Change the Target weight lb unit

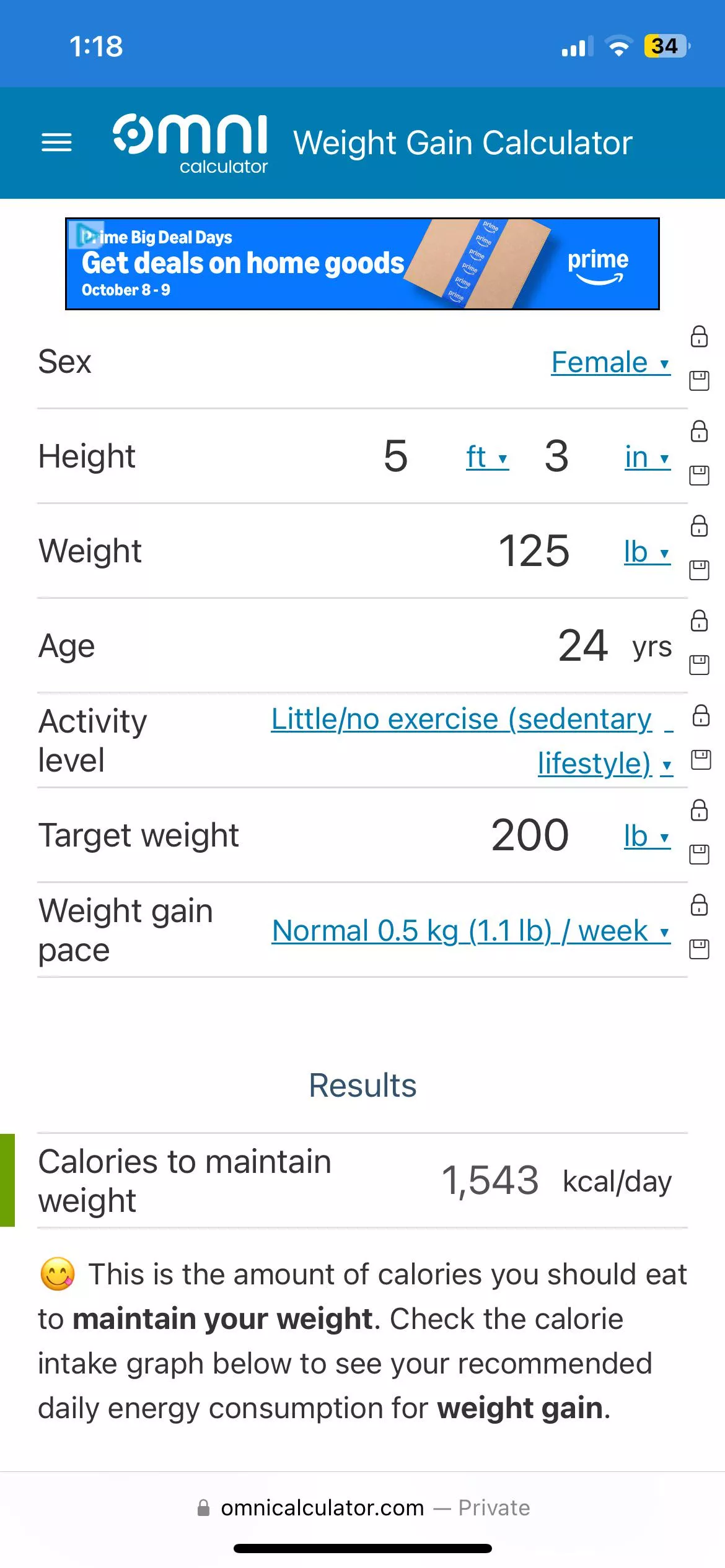(647, 837)
